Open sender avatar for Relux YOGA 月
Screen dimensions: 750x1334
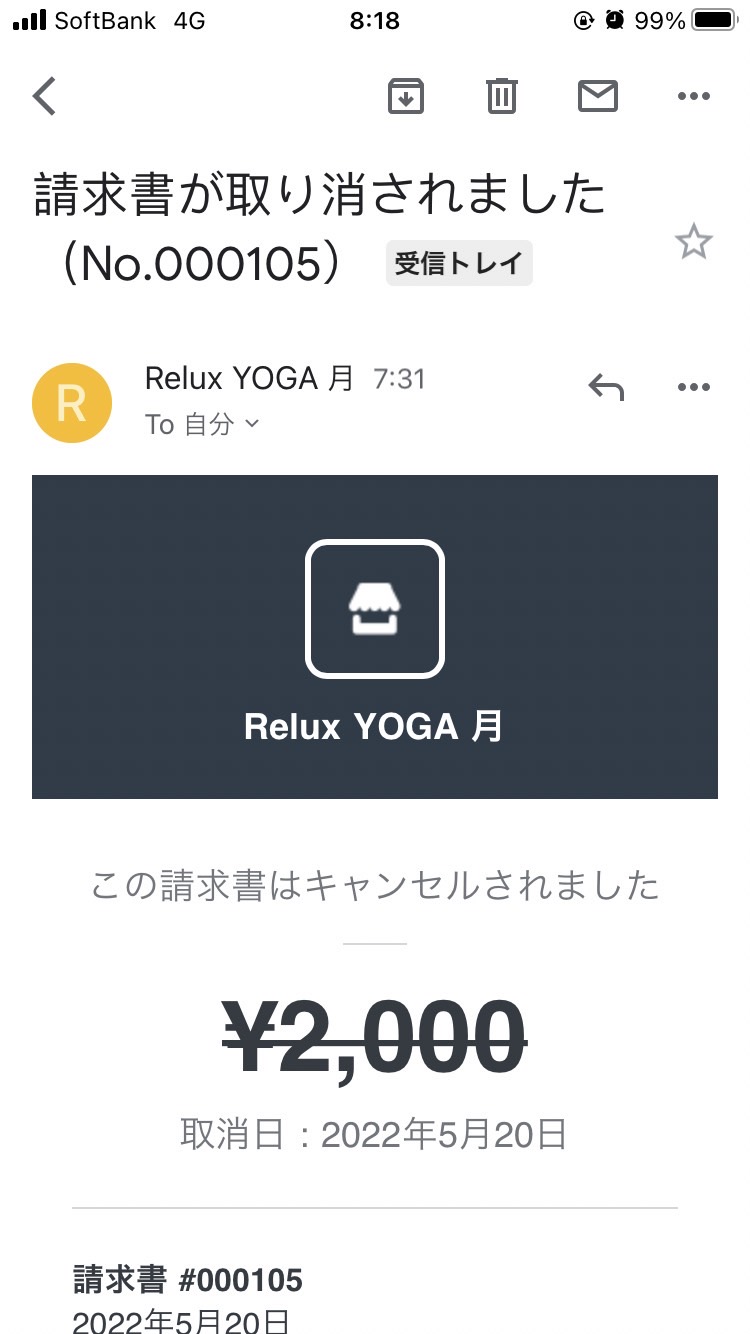tap(71, 403)
